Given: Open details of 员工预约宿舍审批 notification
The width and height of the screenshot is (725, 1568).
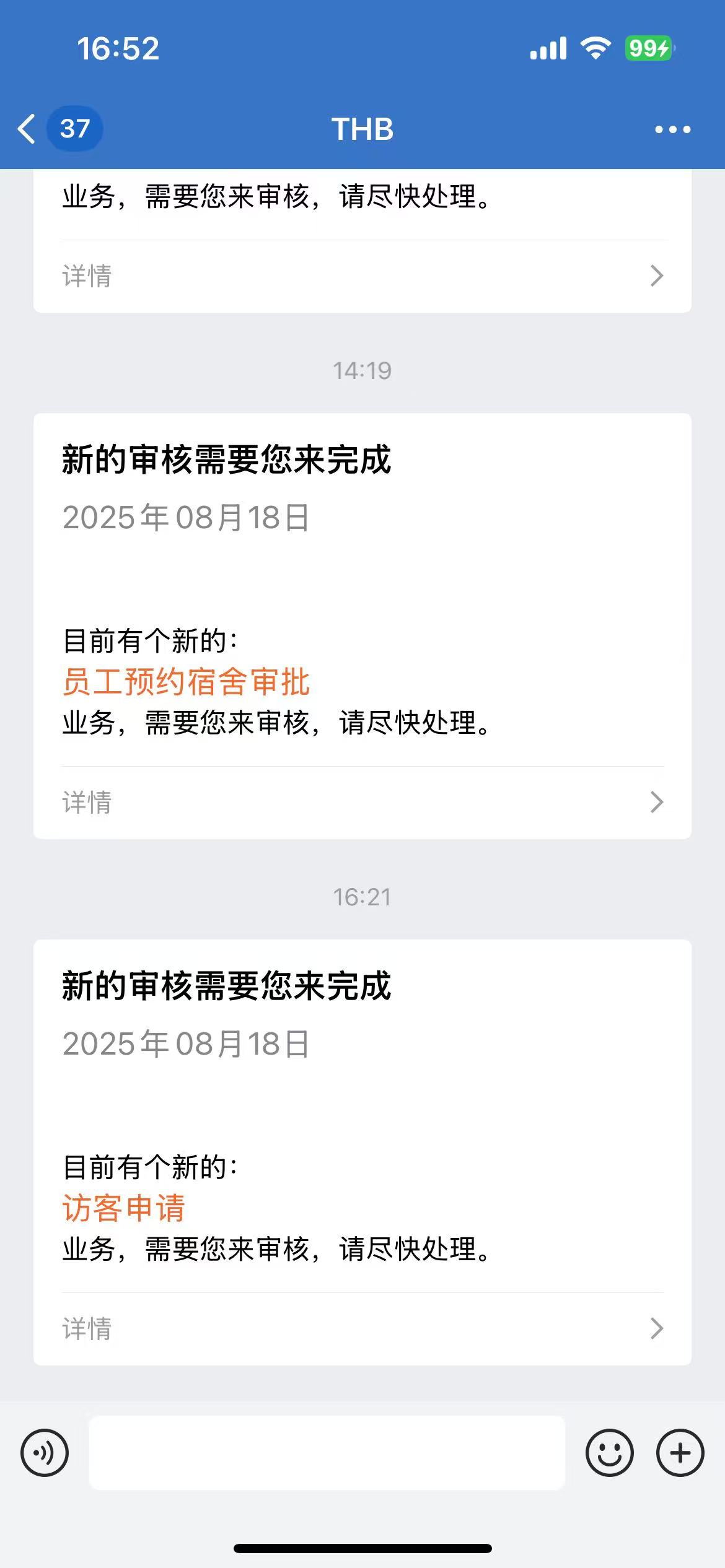Looking at the screenshot, I should tap(362, 802).
